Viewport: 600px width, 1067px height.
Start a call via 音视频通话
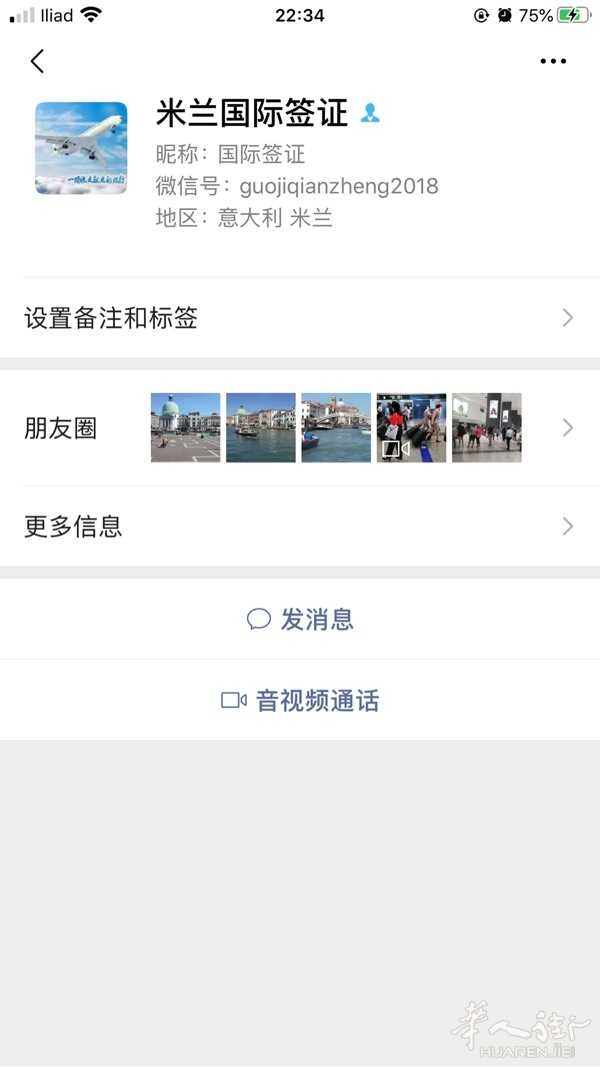300,700
